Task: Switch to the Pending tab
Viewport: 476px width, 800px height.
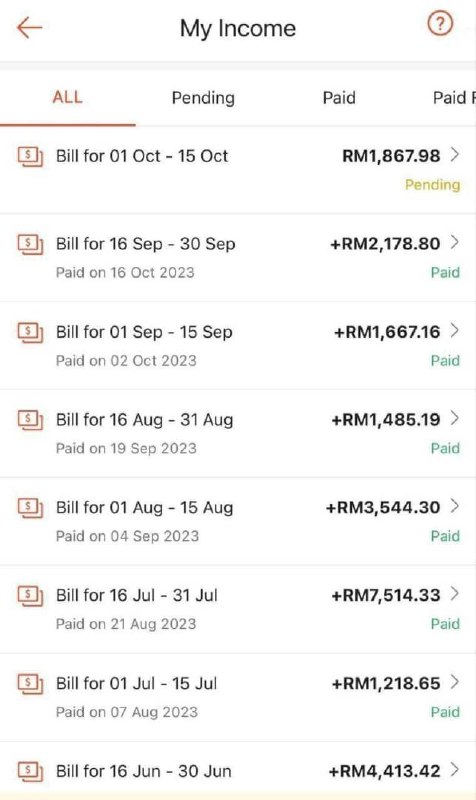Action: (x=203, y=97)
